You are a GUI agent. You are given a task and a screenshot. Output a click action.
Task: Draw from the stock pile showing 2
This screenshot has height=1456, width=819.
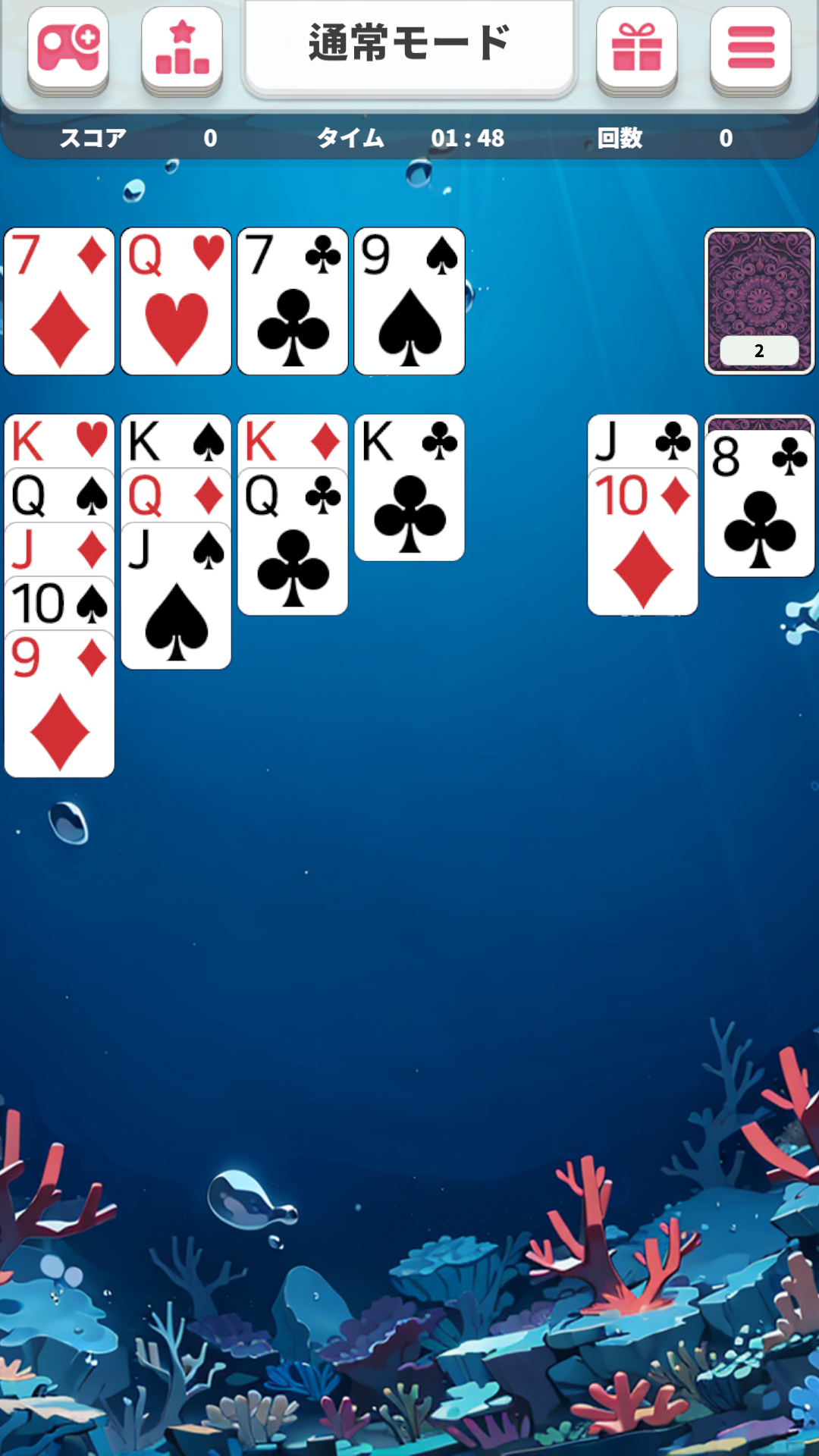point(759,301)
